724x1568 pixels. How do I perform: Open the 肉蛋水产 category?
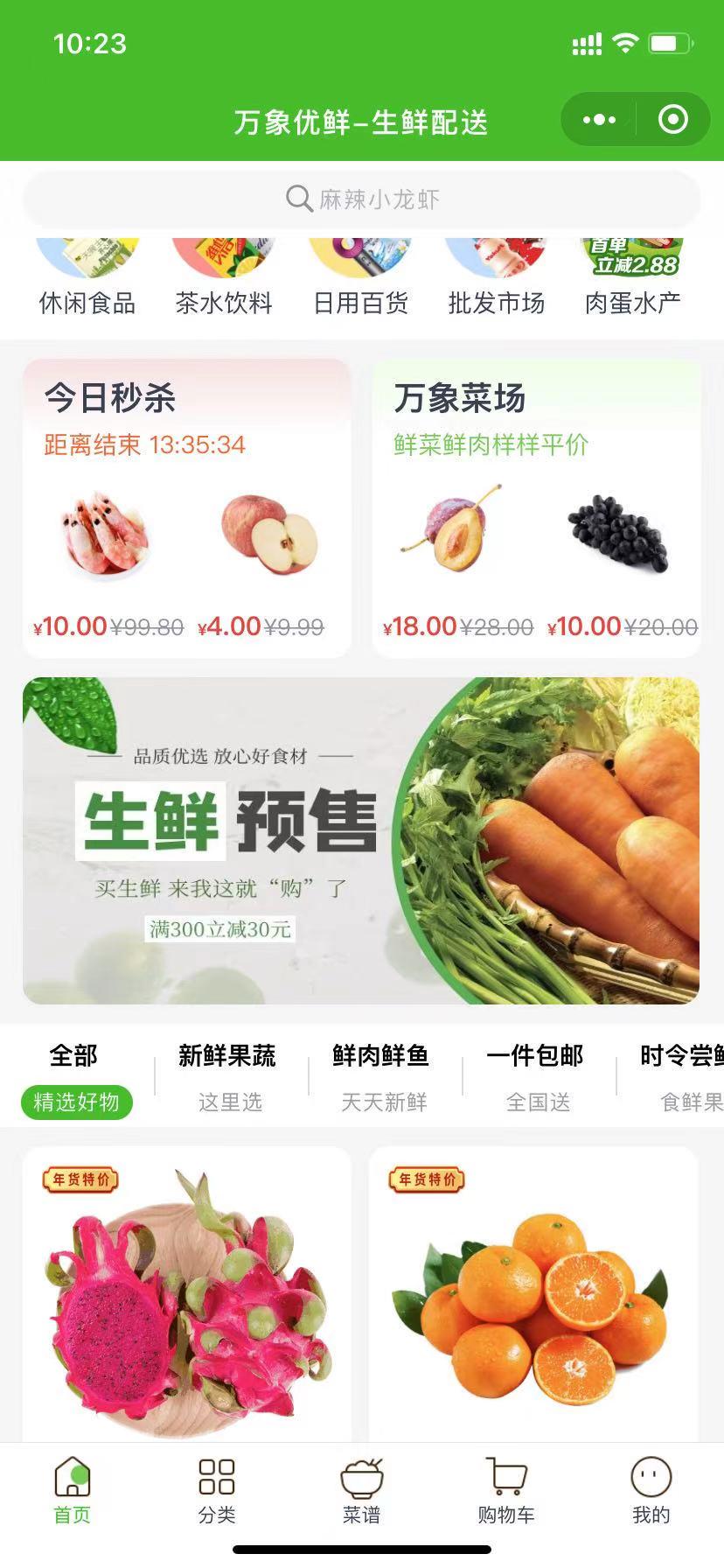tap(632, 278)
